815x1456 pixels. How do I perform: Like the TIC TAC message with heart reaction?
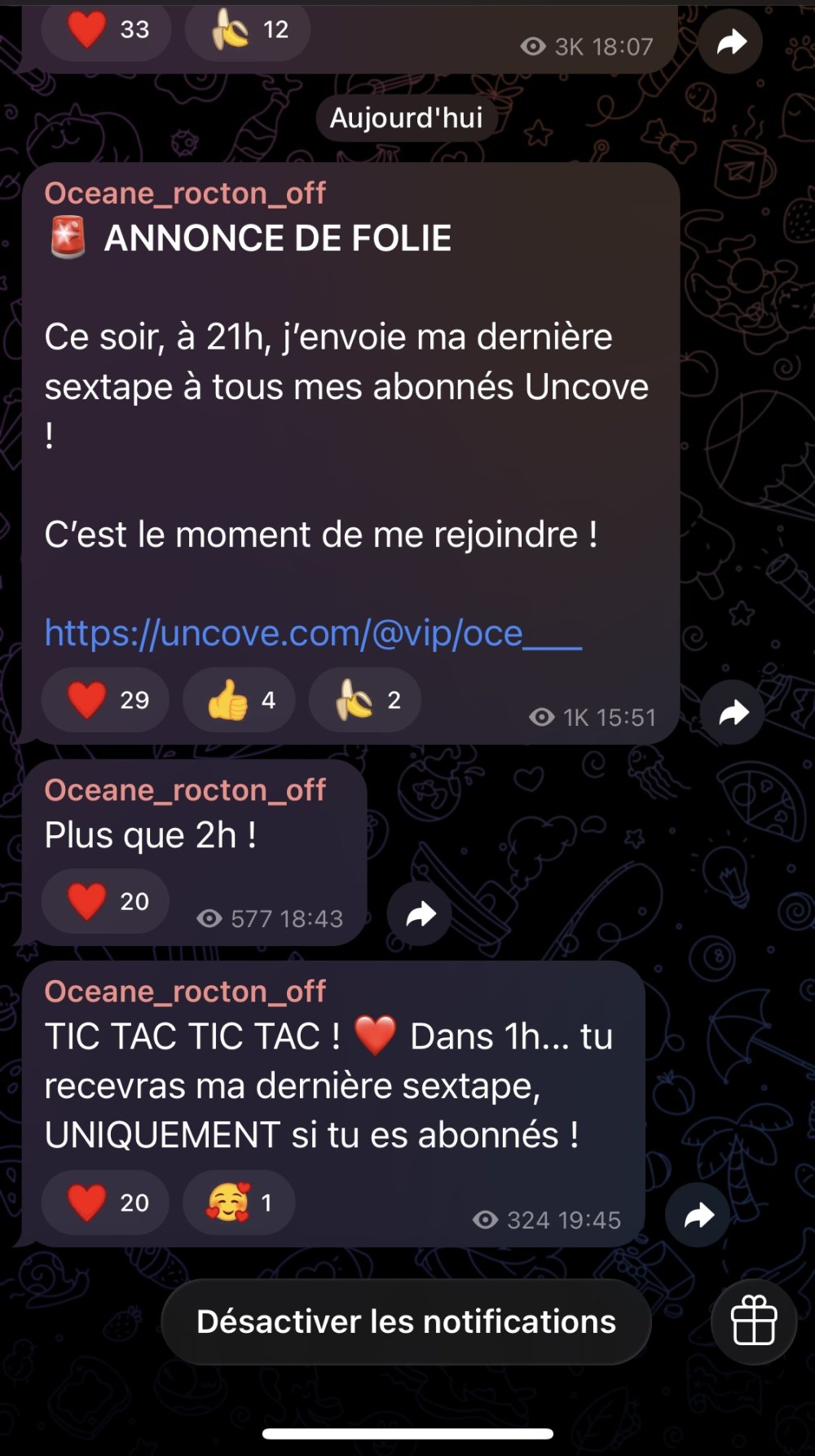106,1203
